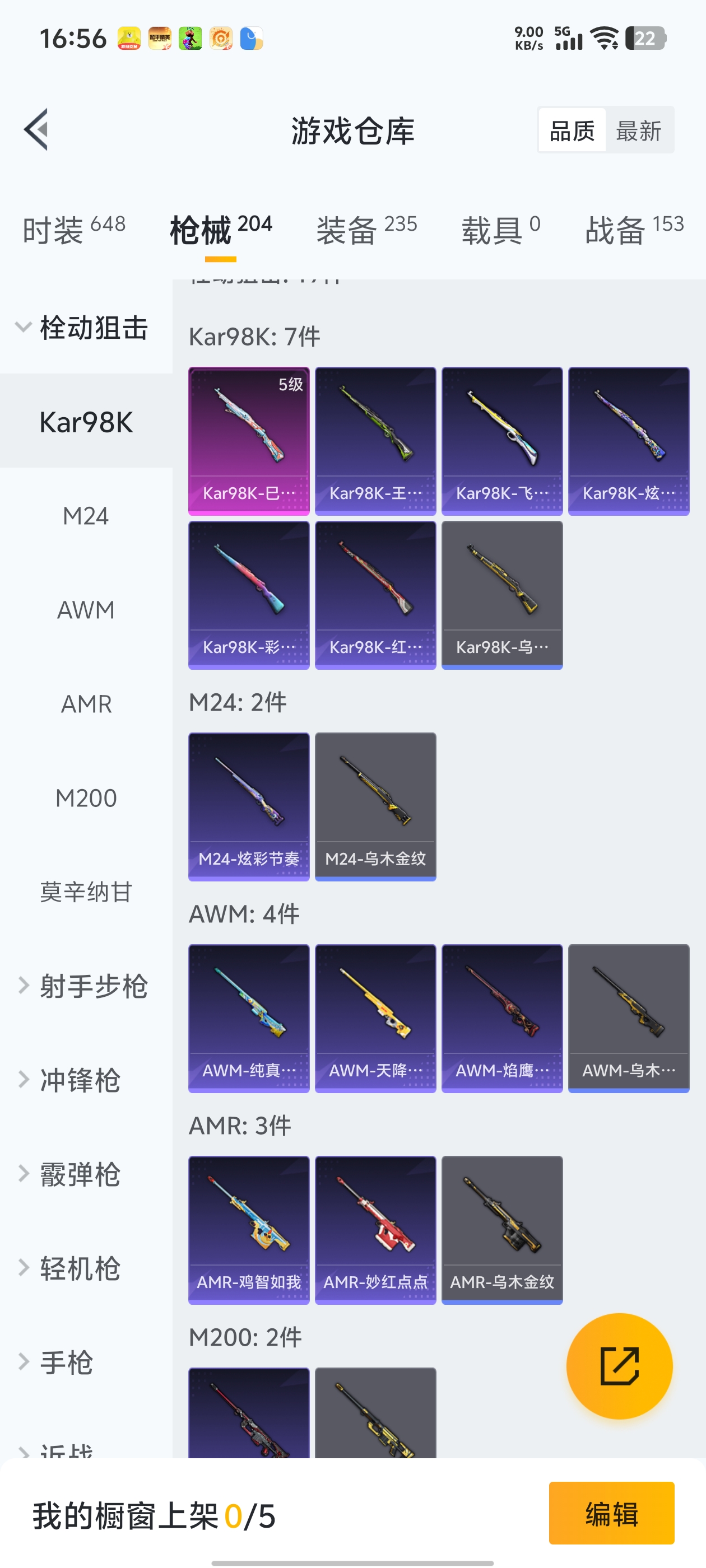
Task: Select M24 in the left sidebar
Action: pos(85,516)
